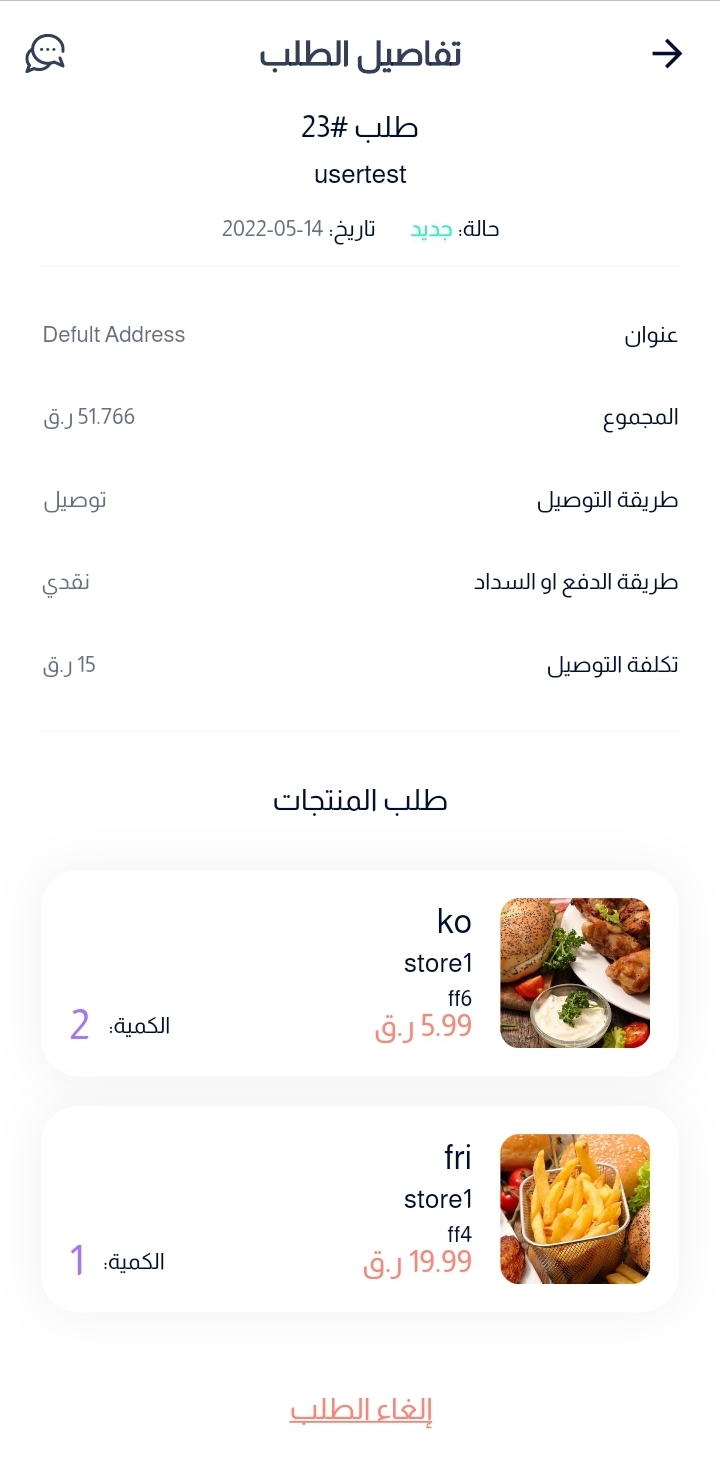Open the ko product card
Screen dimensions: 720x1466
(360, 973)
